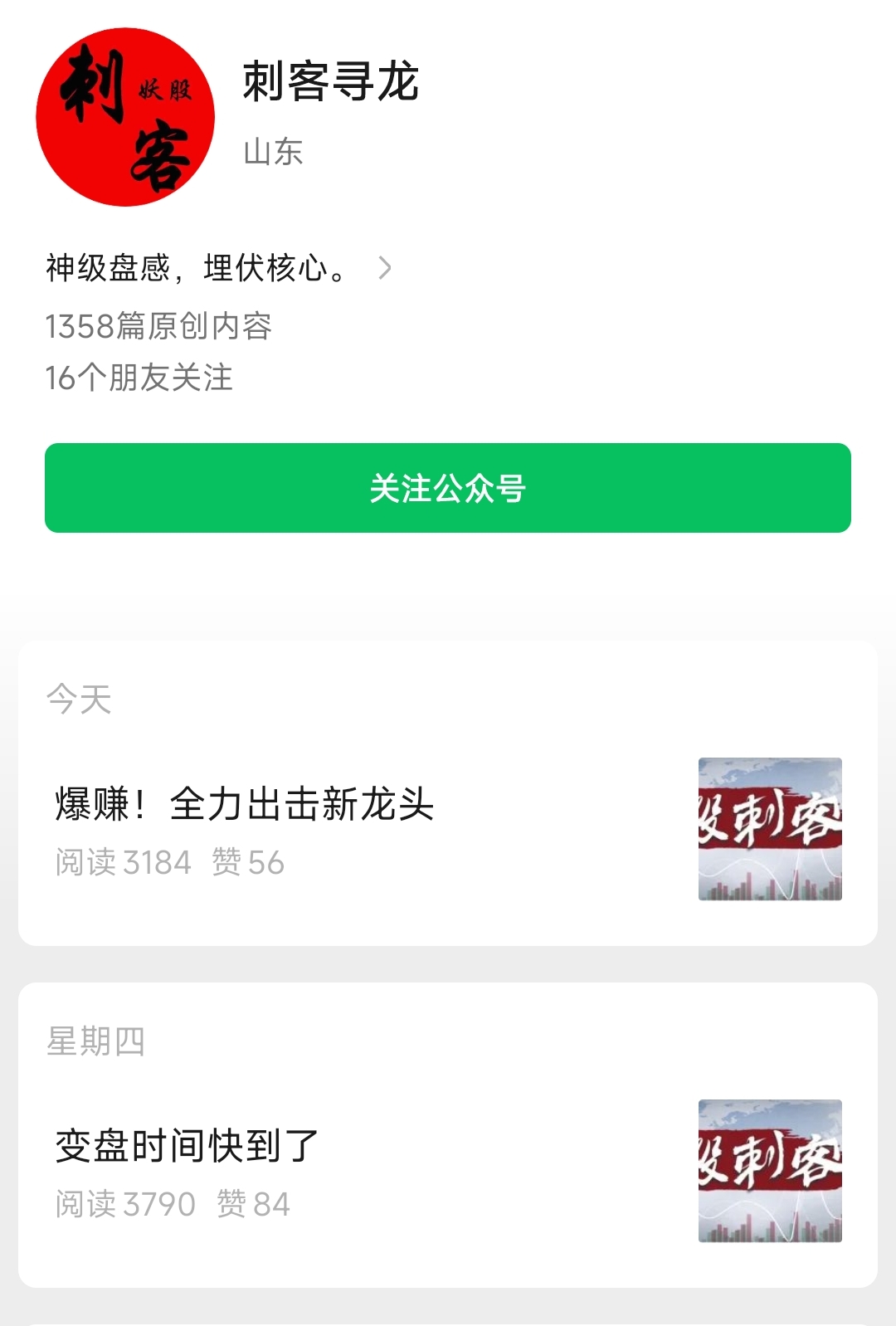This screenshot has height=1326, width=896.
Task: View the 刺客寻龙 profile avatar
Action: click(125, 117)
